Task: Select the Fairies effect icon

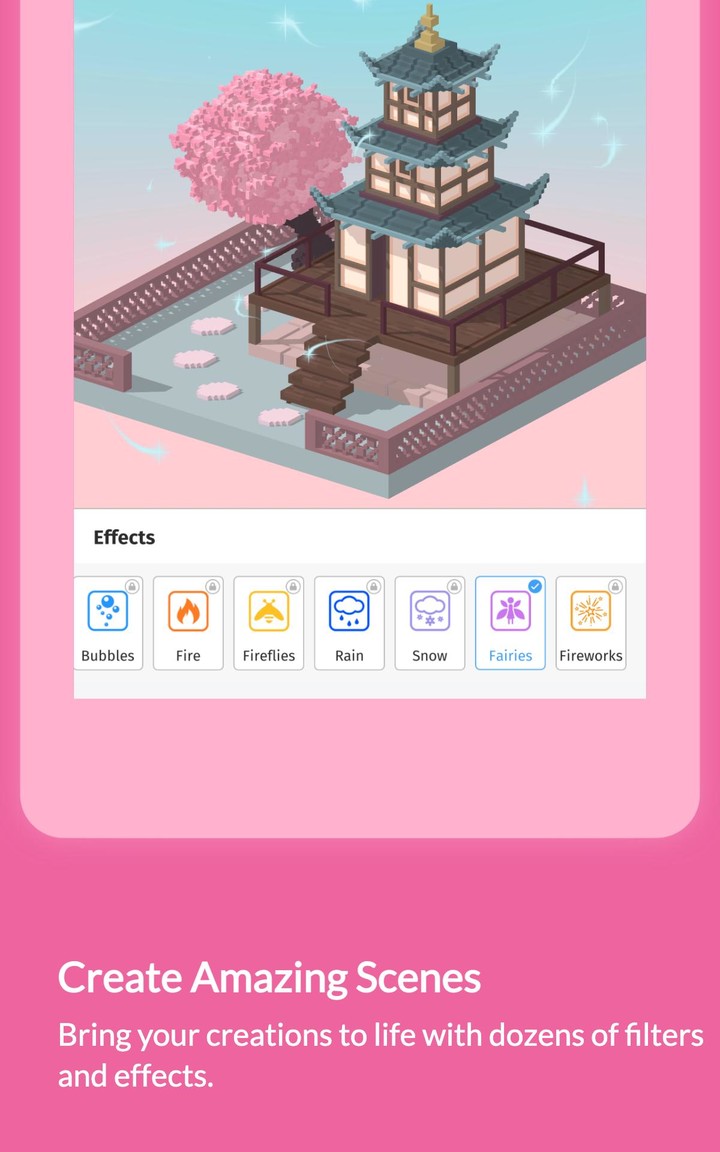Action: tap(510, 611)
